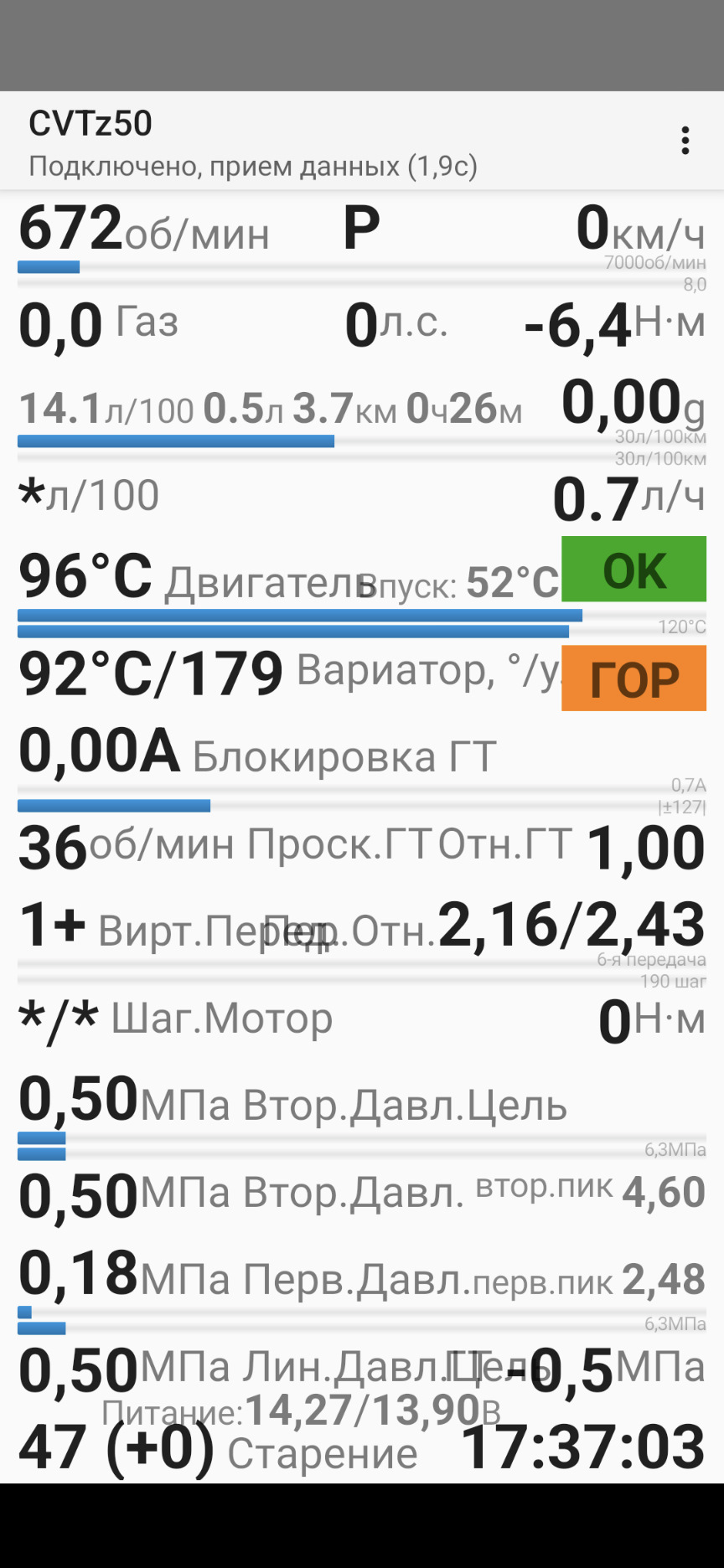Open the three-dot overflow menu
This screenshot has height=1568, width=724.
point(685,141)
